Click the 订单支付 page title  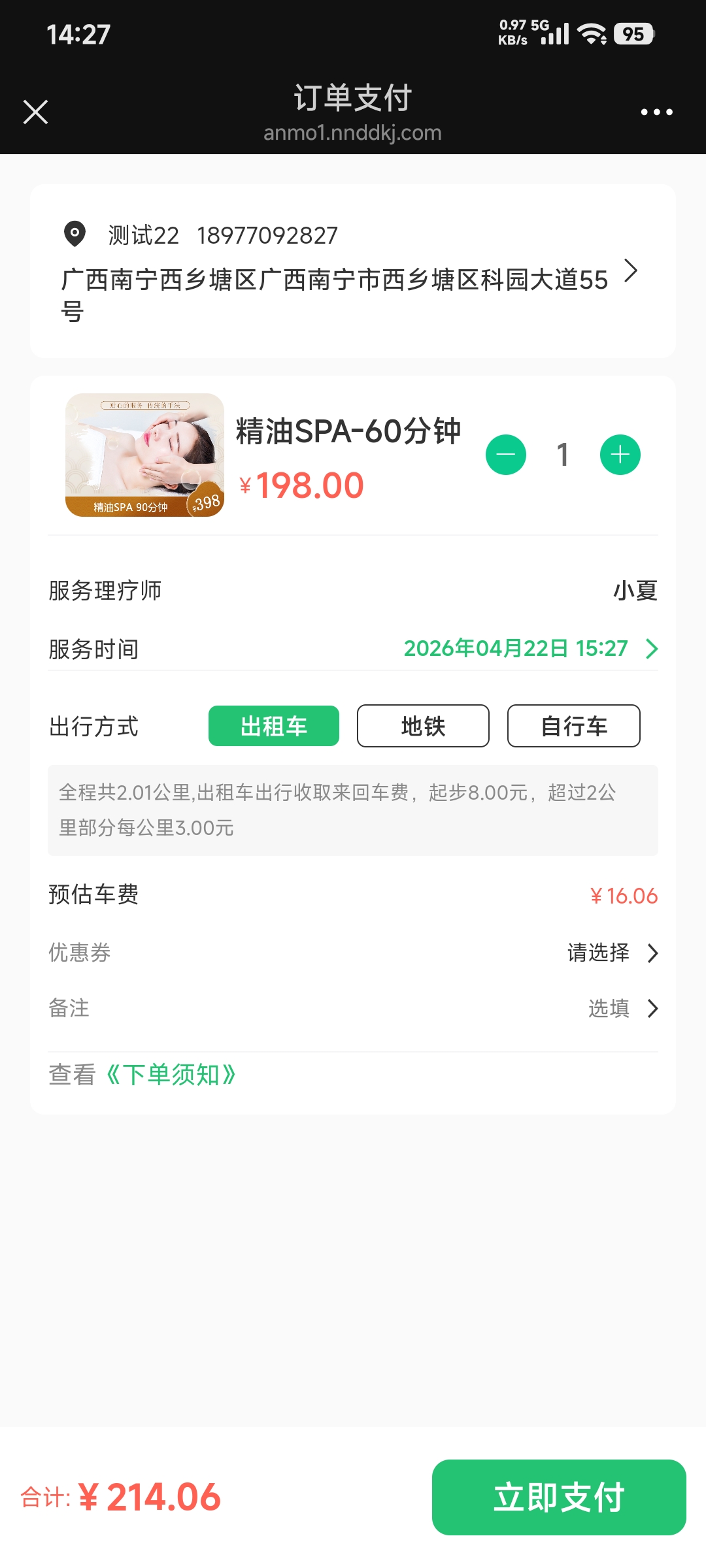[352, 98]
